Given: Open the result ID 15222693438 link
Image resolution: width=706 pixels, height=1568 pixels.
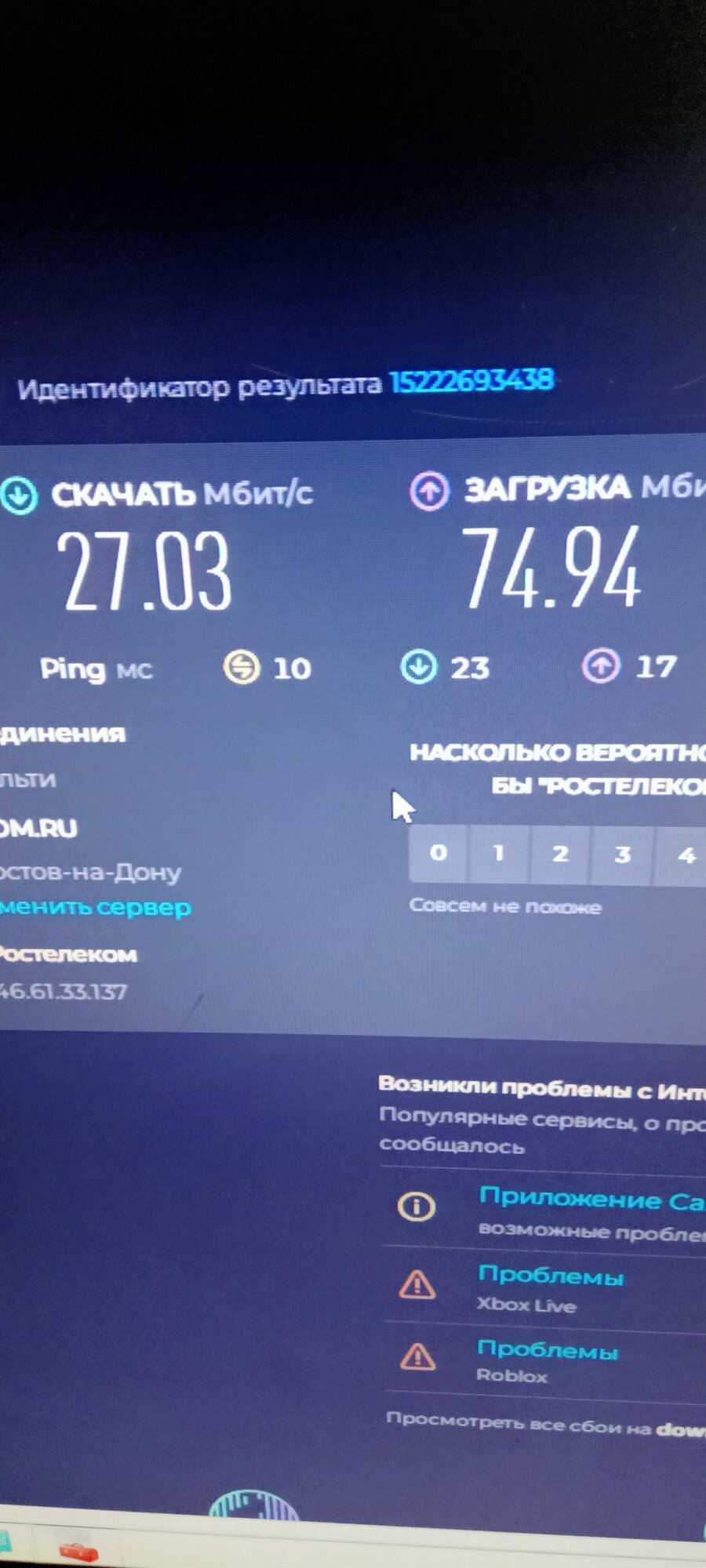Looking at the screenshot, I should [471, 381].
